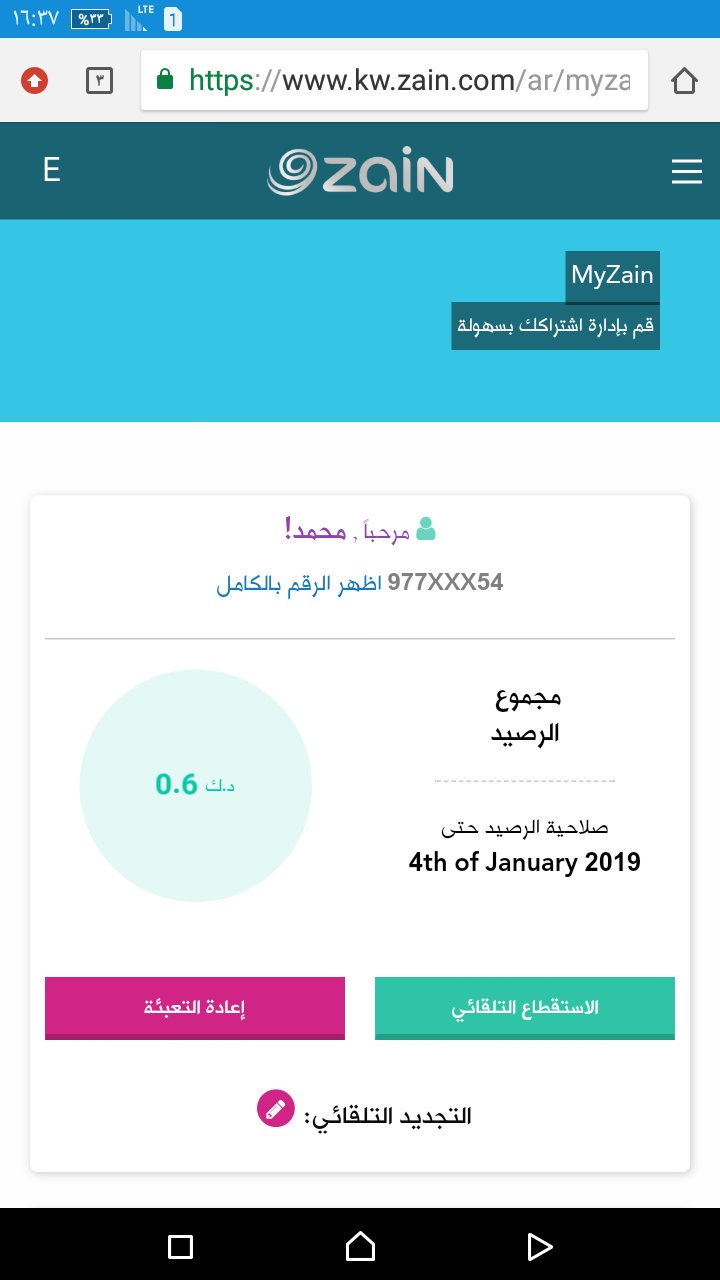The image size is (720, 1280).
Task: Open the browser home button
Action: [x=684, y=81]
